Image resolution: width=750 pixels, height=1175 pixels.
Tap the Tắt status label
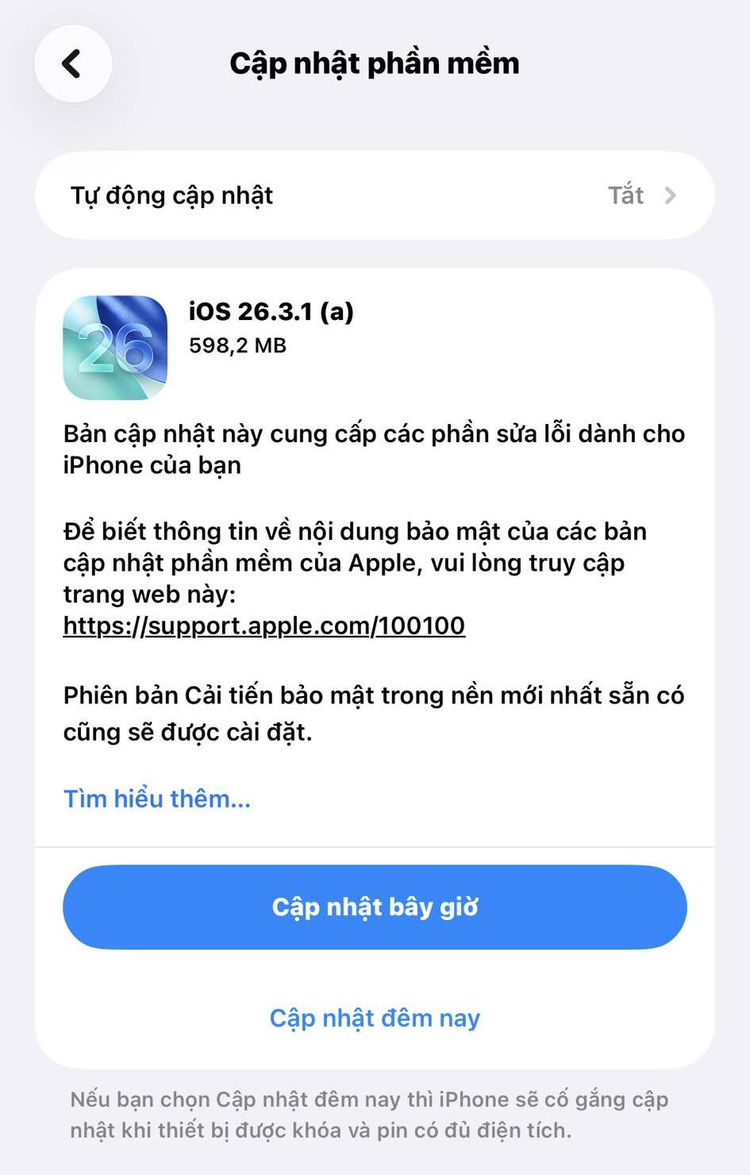627,195
